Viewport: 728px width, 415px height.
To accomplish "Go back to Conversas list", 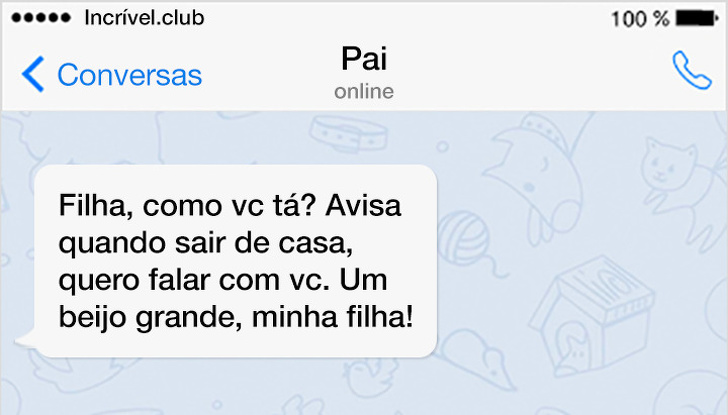I will [112, 75].
